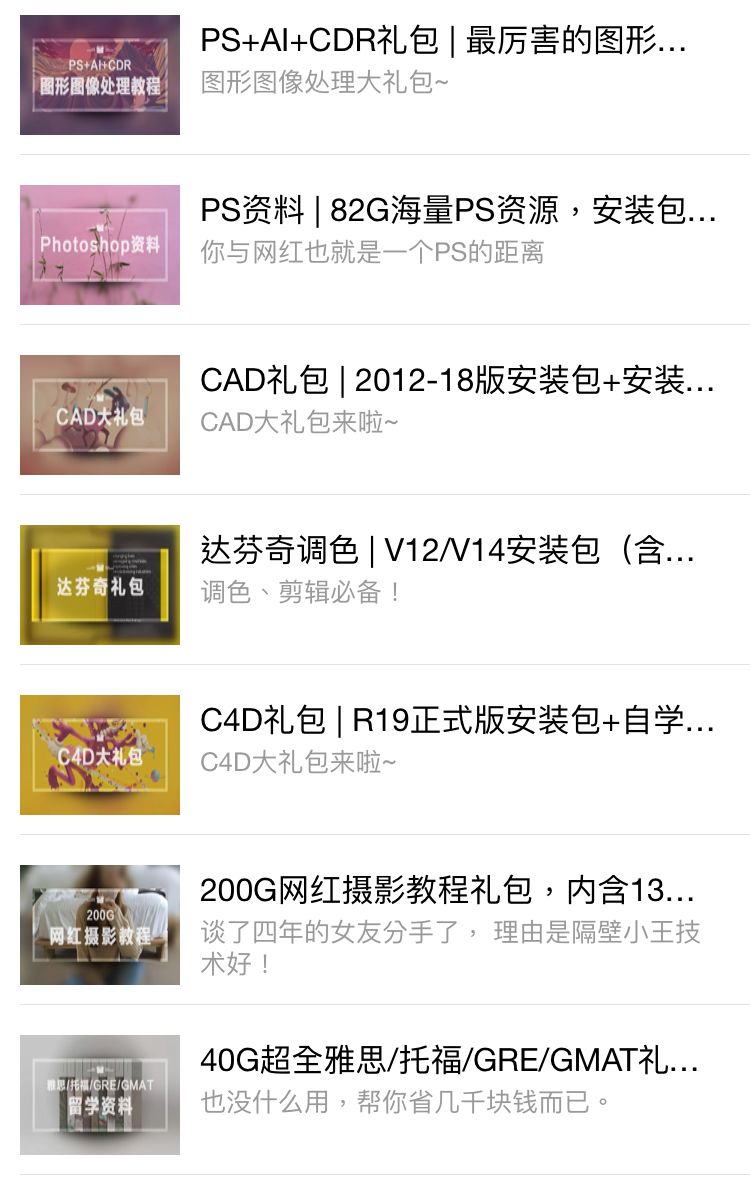Screen dimensions: 750x1196
Task: Open the 40G超全雅思/托福/GRE/GMAT礼包 article
Action: 449,1061
